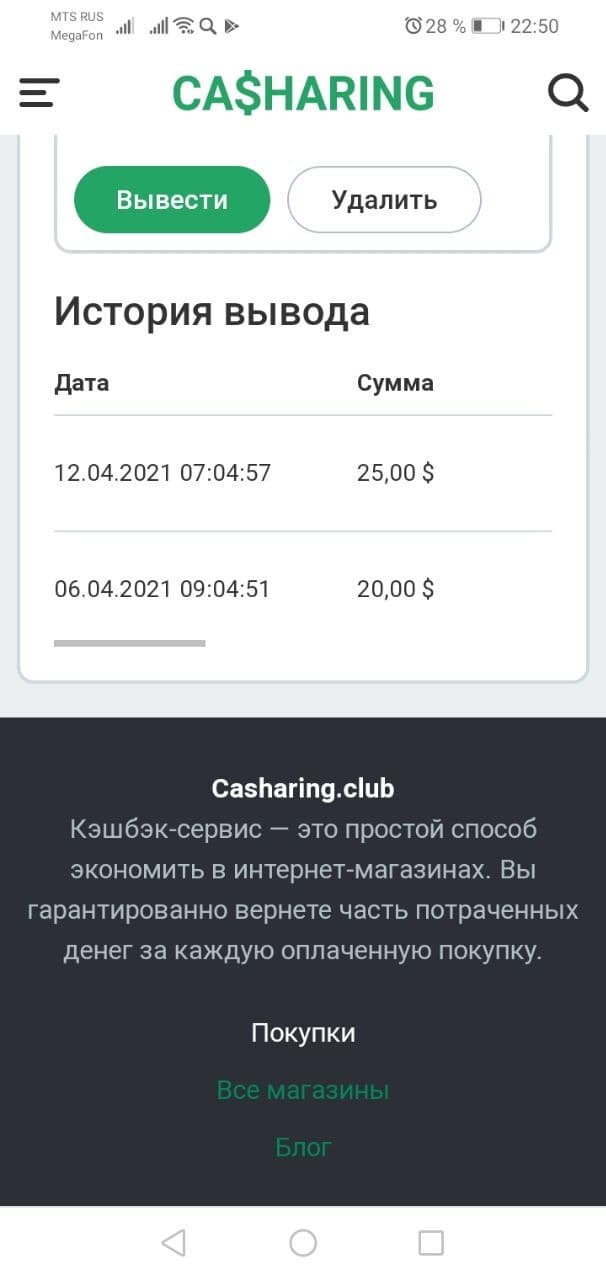Tap the Удалить delete button
This screenshot has height=1280, width=606.
point(384,199)
